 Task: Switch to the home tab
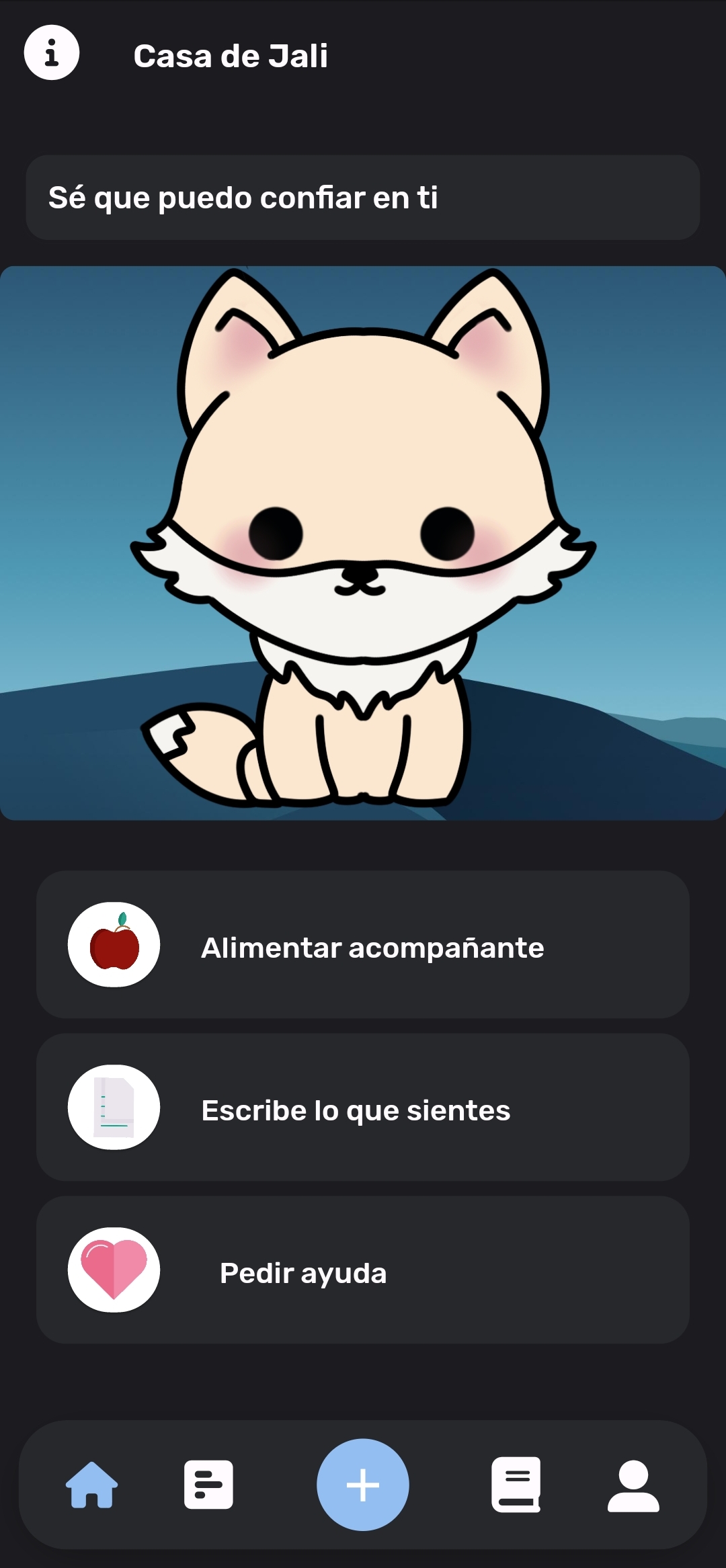tap(91, 1485)
